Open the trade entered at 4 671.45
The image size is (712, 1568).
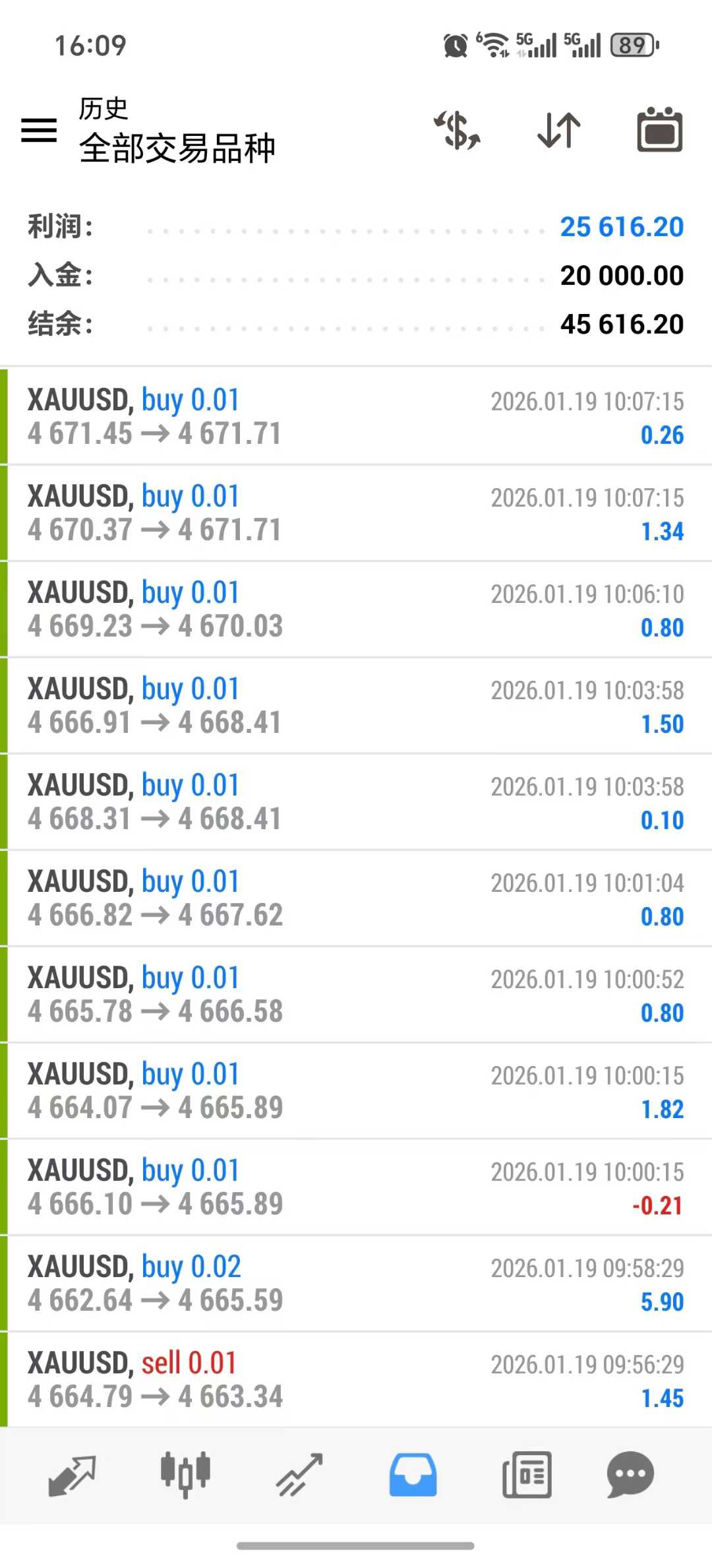tap(356, 417)
